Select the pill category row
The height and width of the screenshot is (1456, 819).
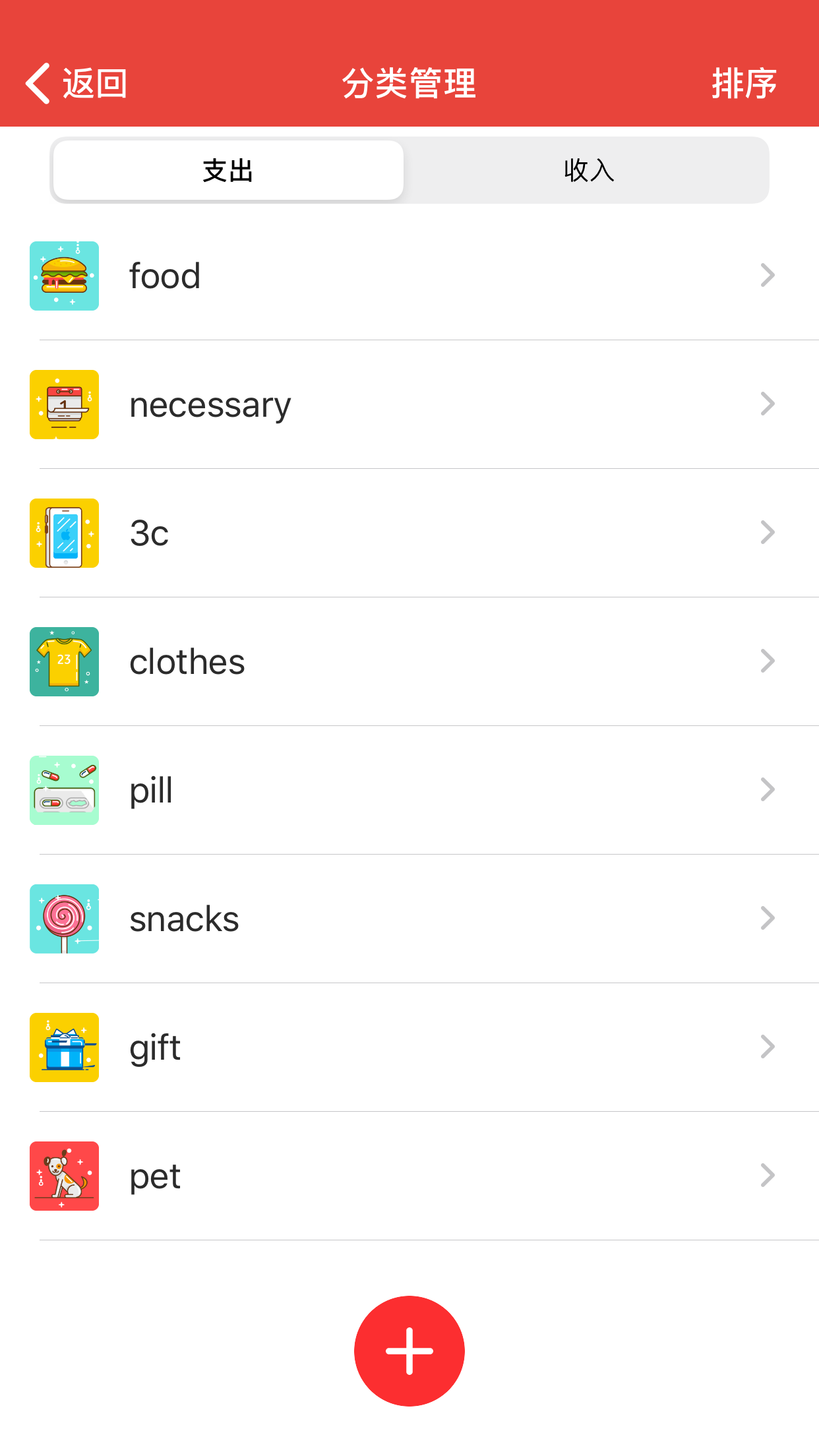point(409,790)
